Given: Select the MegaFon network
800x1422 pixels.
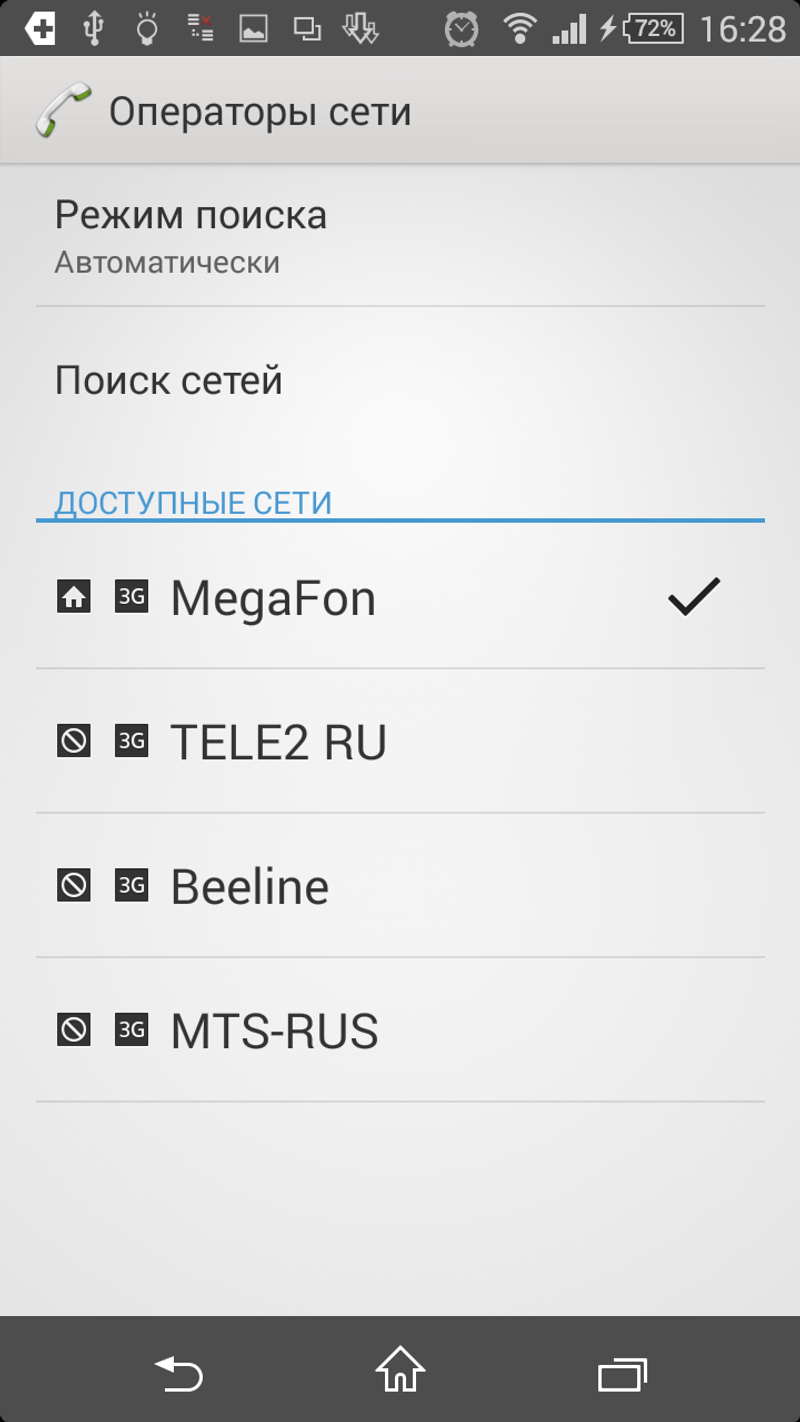Looking at the screenshot, I should (400, 598).
